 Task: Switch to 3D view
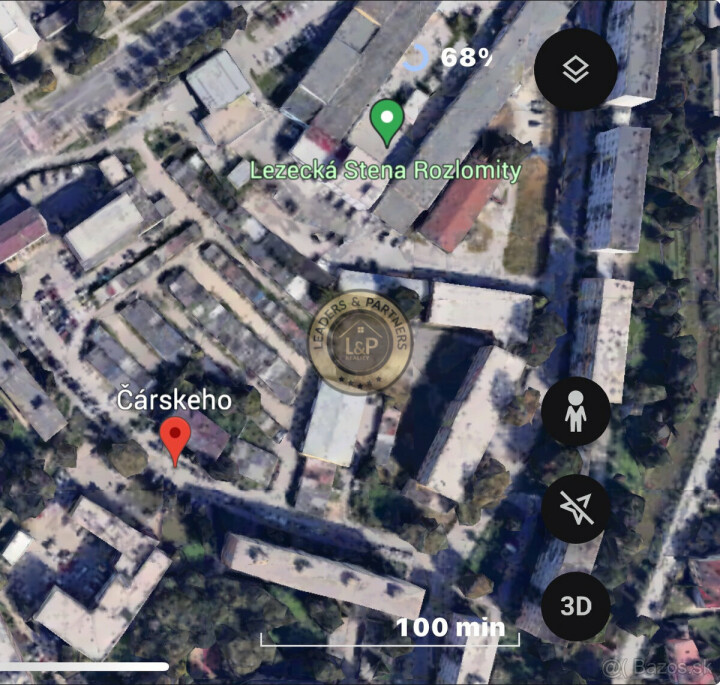tap(576, 606)
